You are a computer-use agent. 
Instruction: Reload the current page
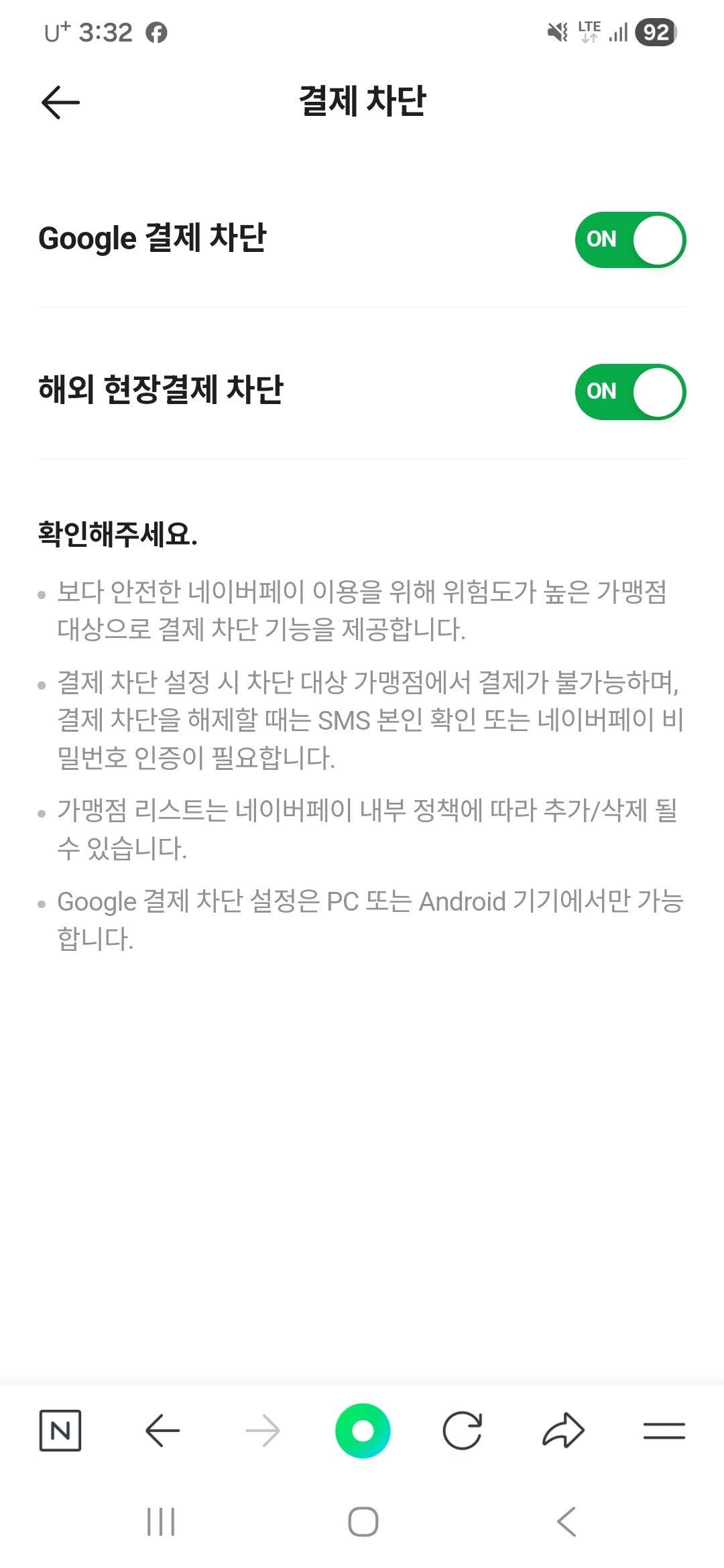coord(463,1431)
